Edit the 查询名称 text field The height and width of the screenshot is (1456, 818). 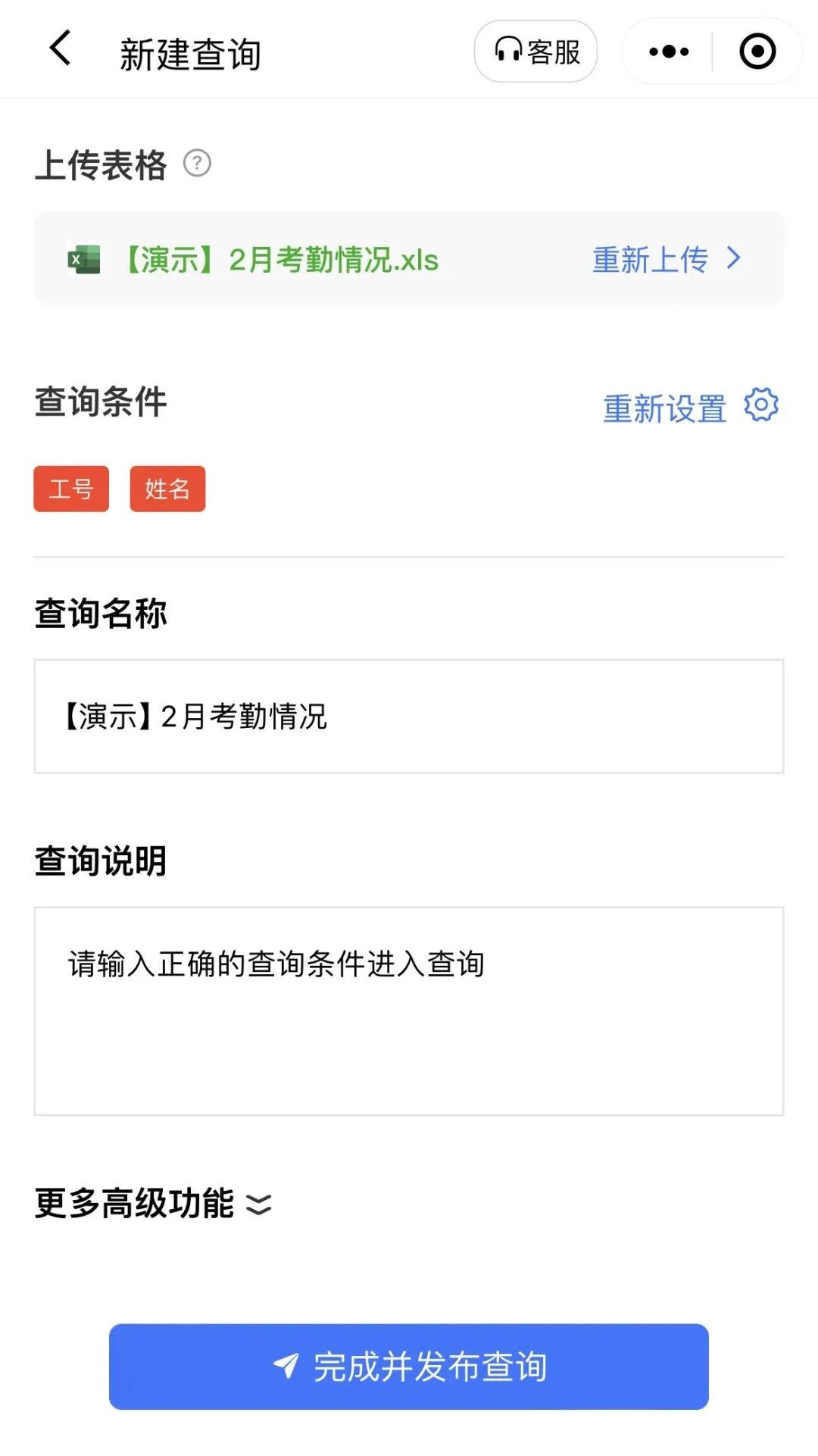coord(409,717)
